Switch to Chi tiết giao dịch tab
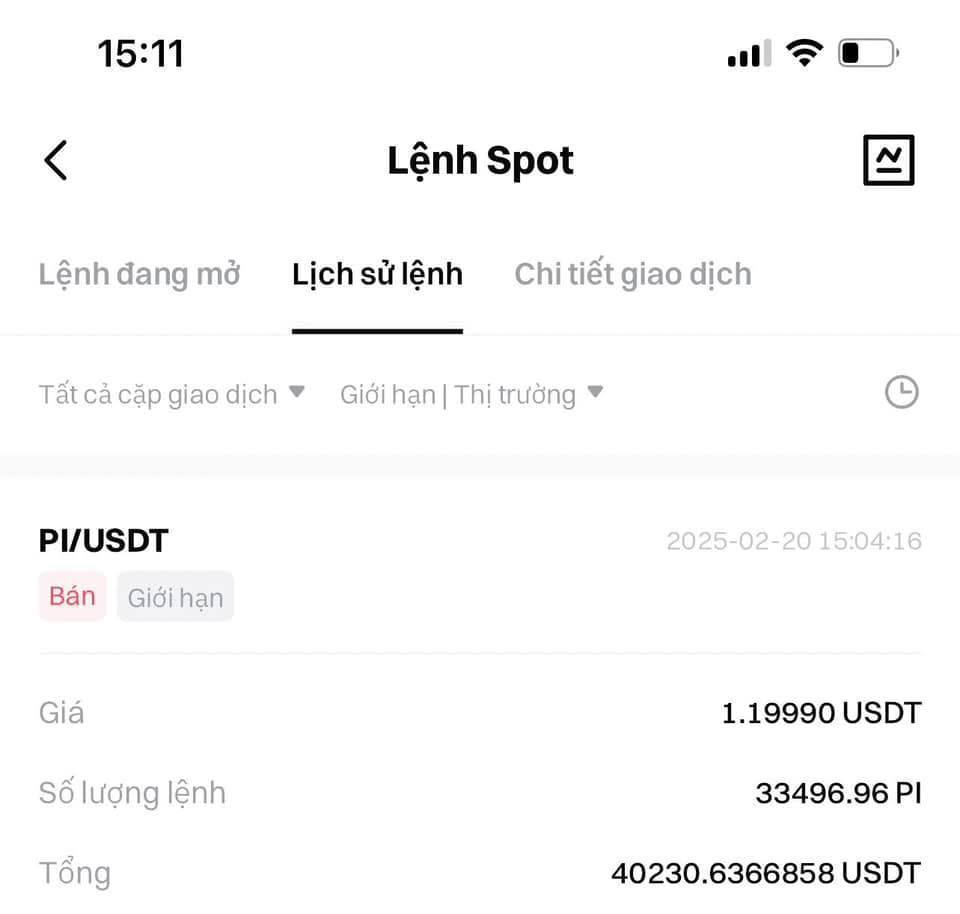 coord(632,274)
